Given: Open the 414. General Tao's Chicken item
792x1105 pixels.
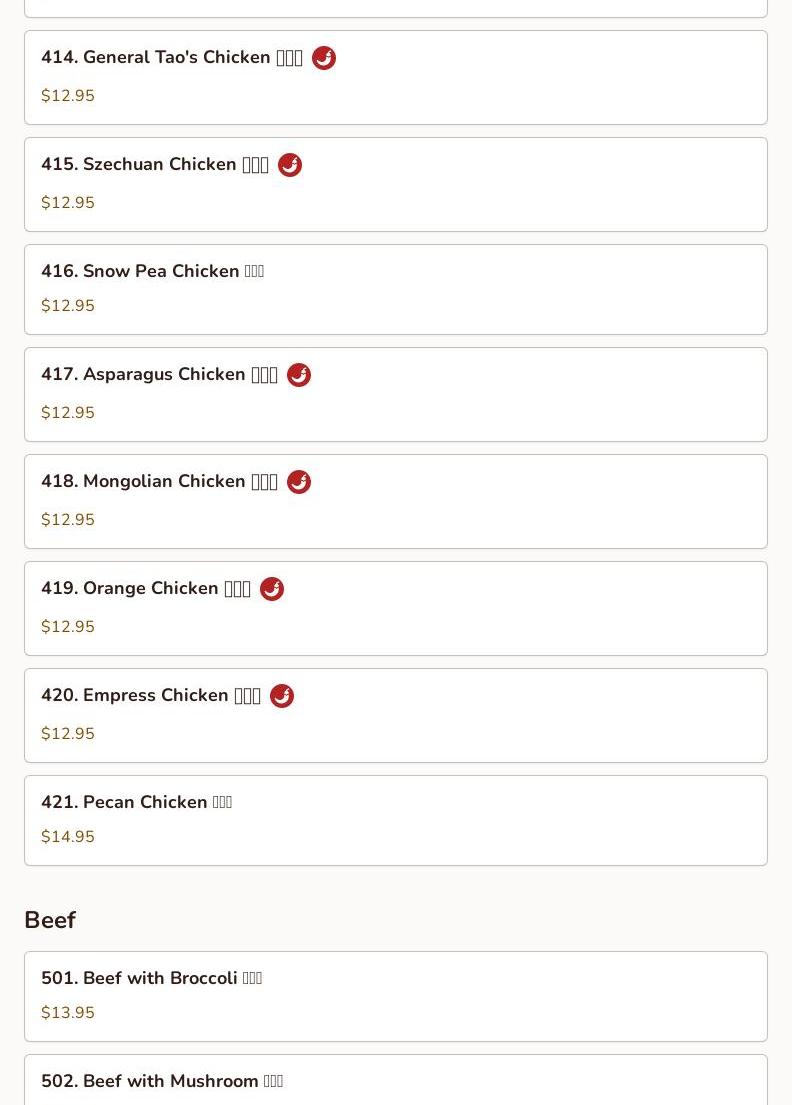Looking at the screenshot, I should click(x=395, y=77).
